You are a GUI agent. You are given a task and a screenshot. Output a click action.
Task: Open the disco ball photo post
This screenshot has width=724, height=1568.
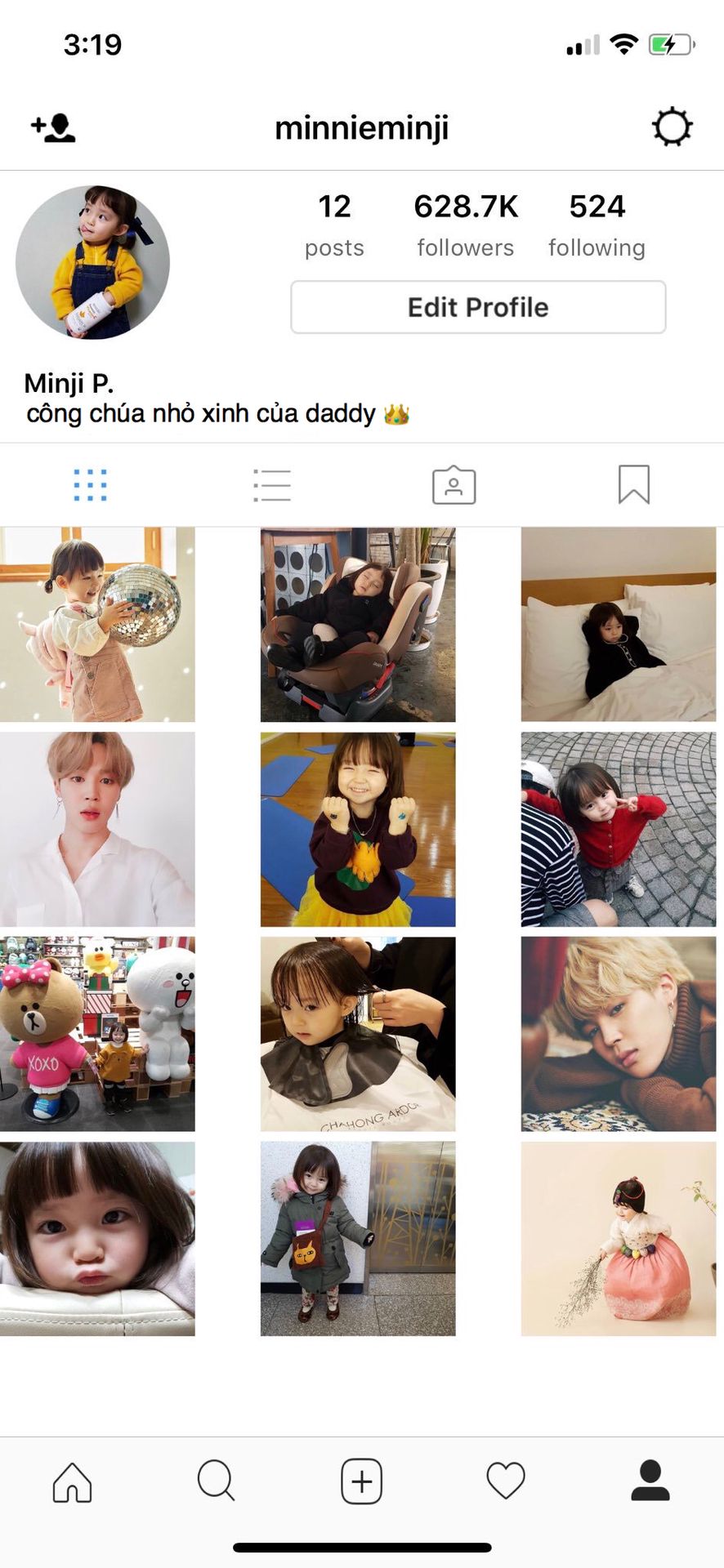coord(97,625)
